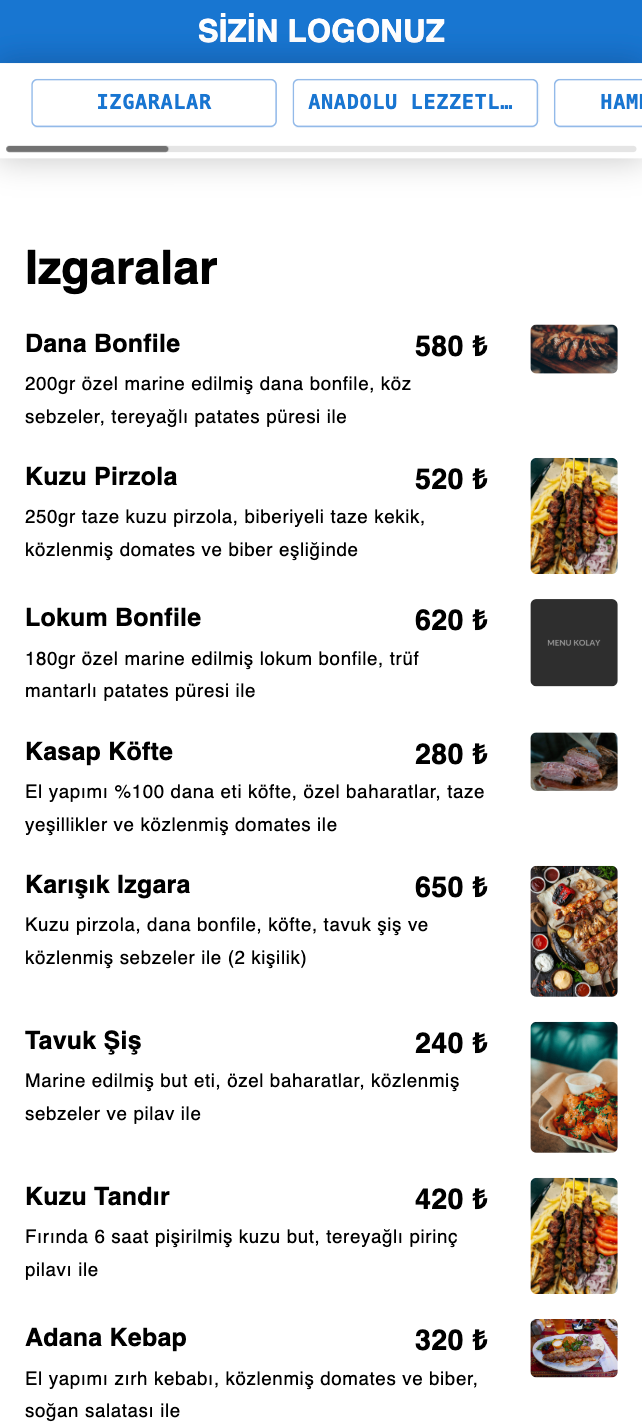The height and width of the screenshot is (1427, 642).
Task: View the Tavuk Şiş image
Action: (573, 1087)
